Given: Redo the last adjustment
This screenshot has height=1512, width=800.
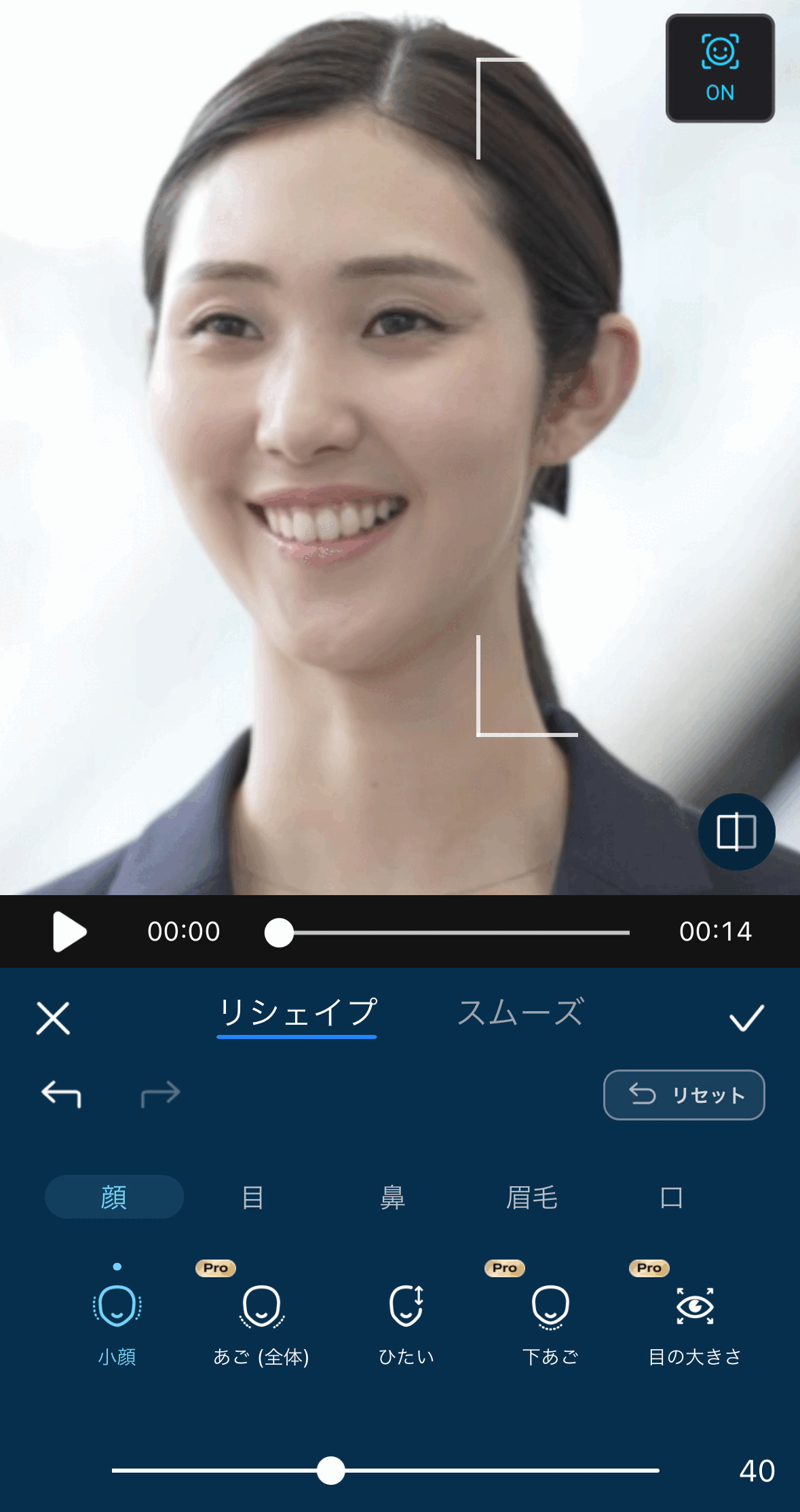Looking at the screenshot, I should click(x=160, y=1094).
